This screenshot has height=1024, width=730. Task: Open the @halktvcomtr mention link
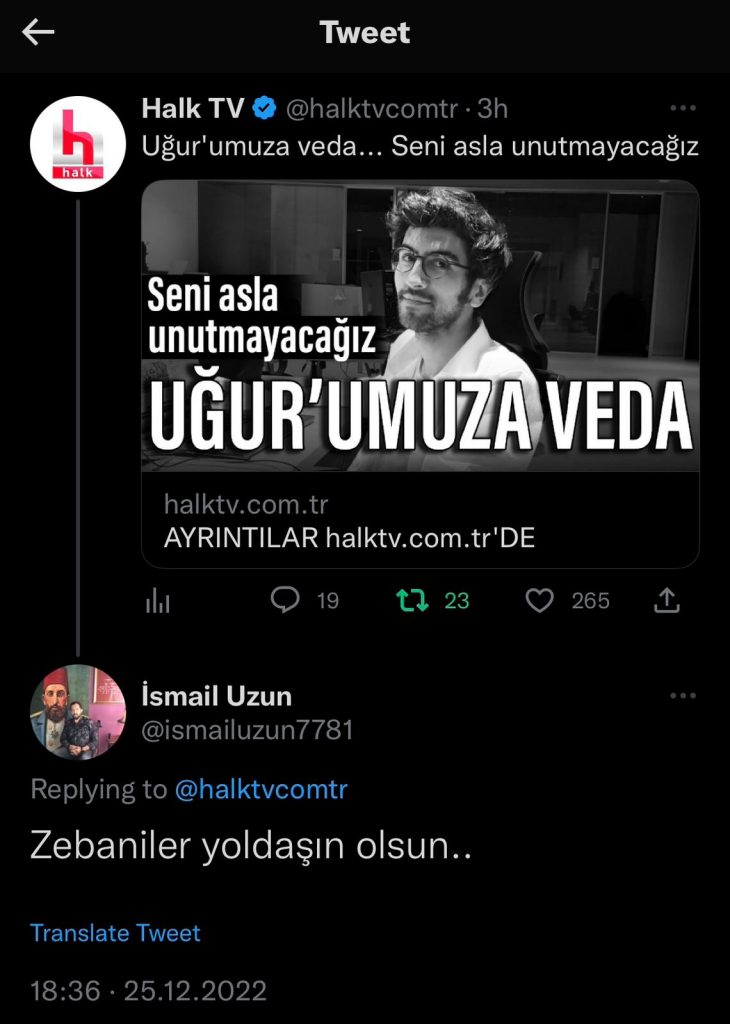(x=261, y=789)
